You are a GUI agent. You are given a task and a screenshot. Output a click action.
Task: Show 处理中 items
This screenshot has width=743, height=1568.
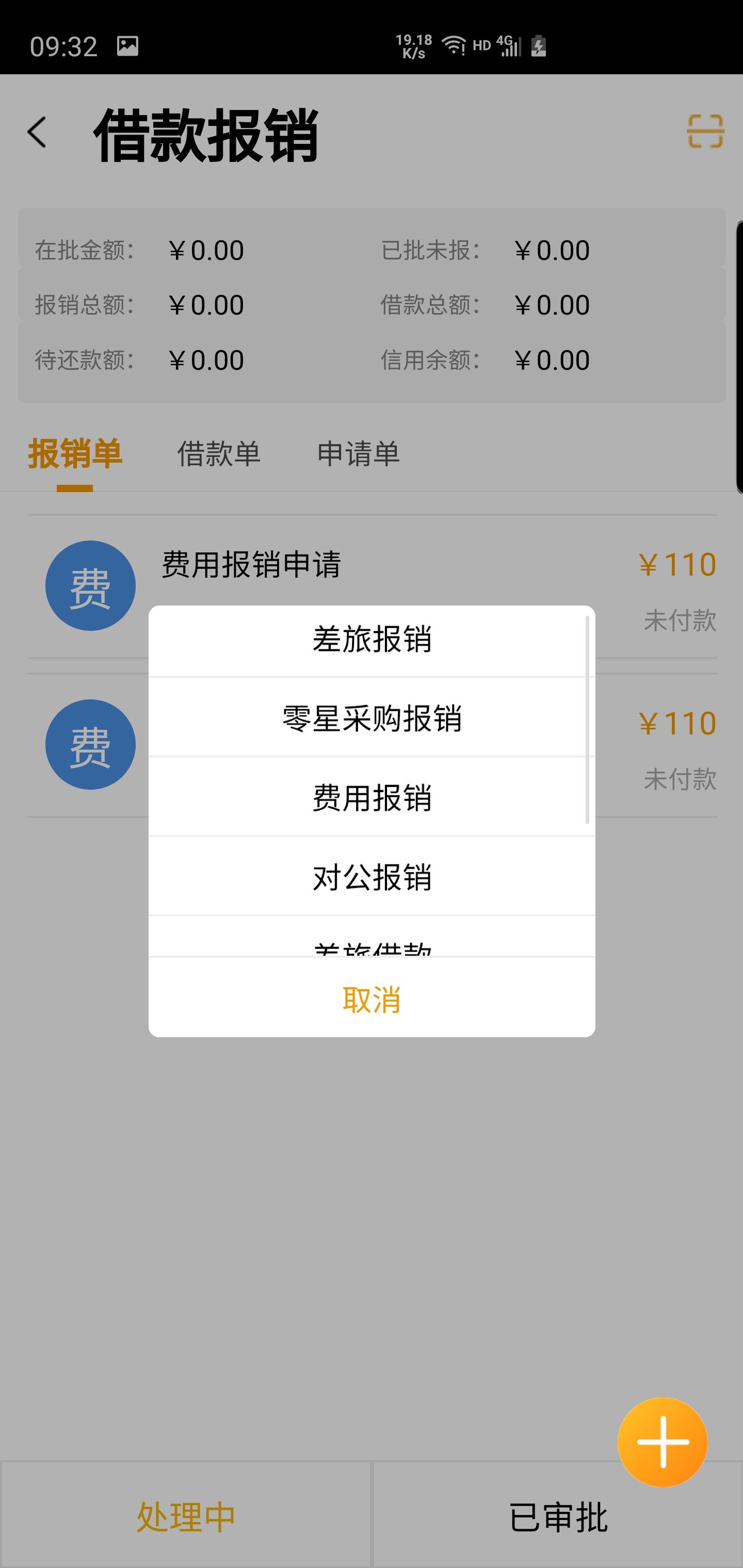[x=186, y=1516]
